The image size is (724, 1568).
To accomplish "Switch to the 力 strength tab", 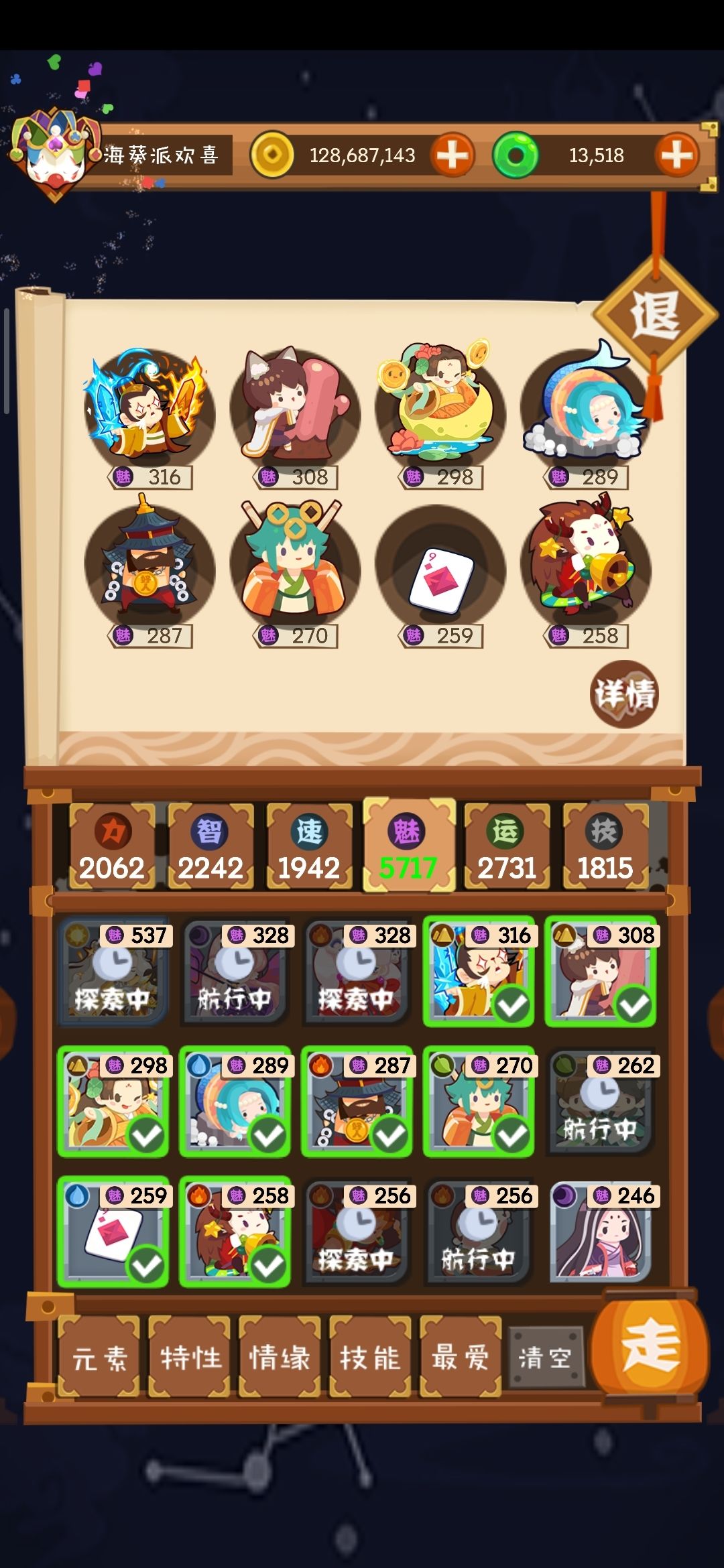I will point(112,831).
